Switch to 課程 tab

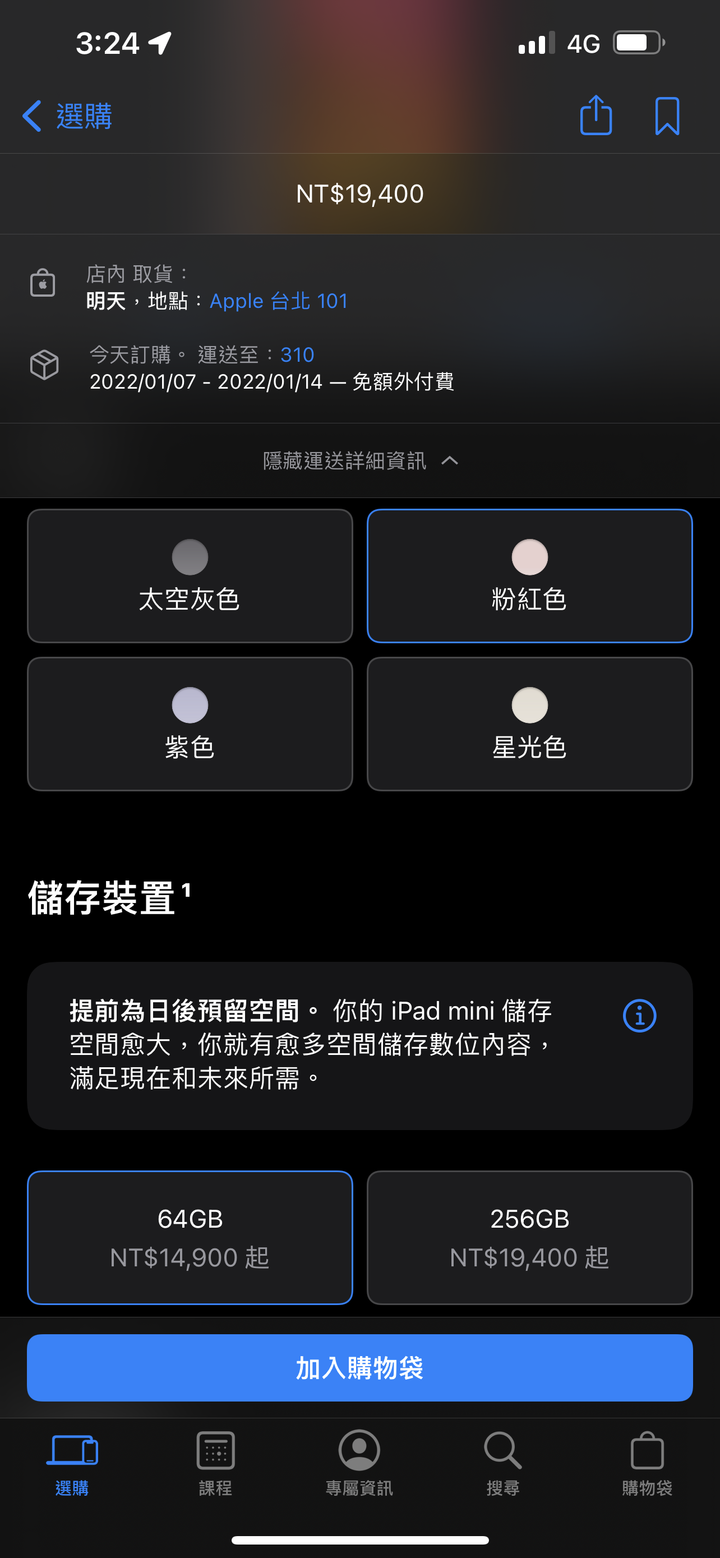[216, 1463]
